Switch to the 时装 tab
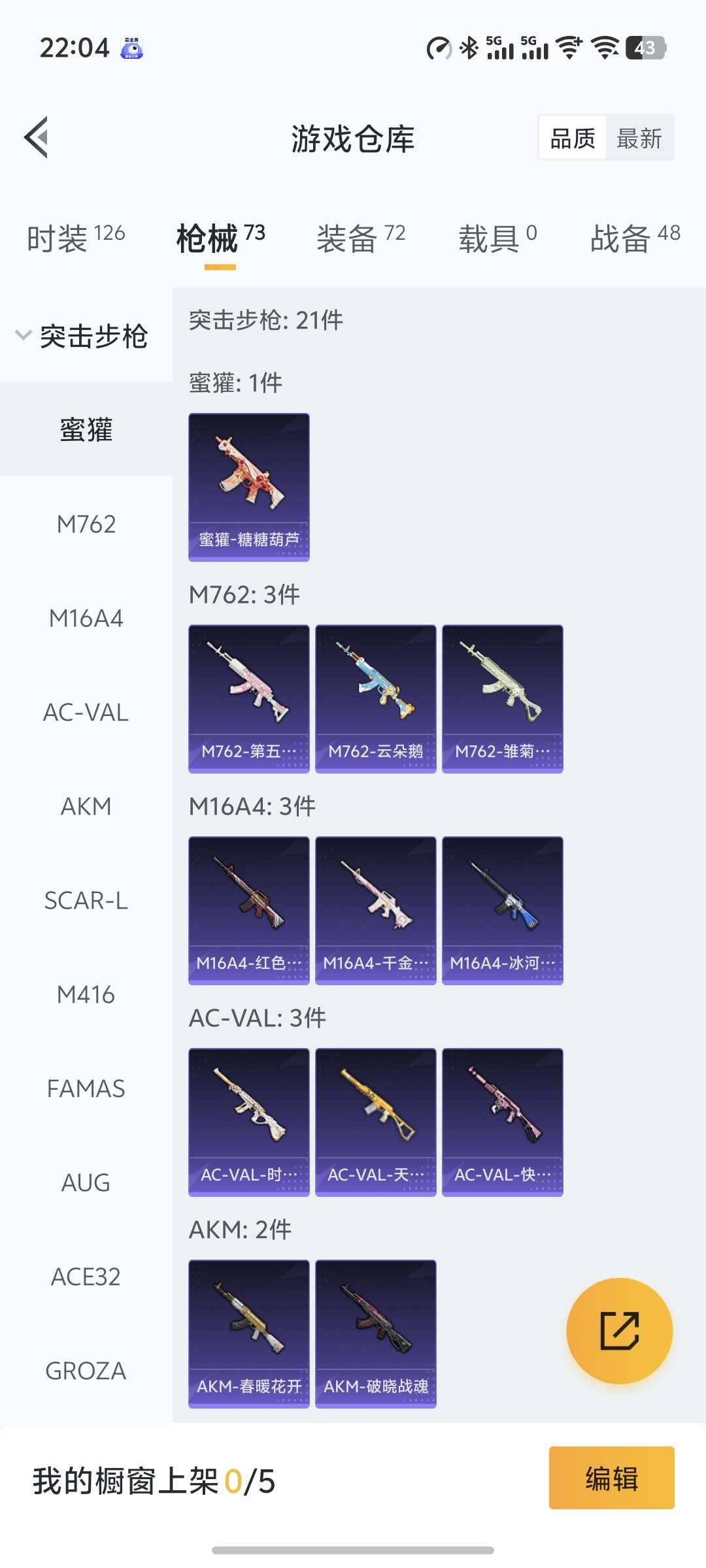 [x=76, y=238]
